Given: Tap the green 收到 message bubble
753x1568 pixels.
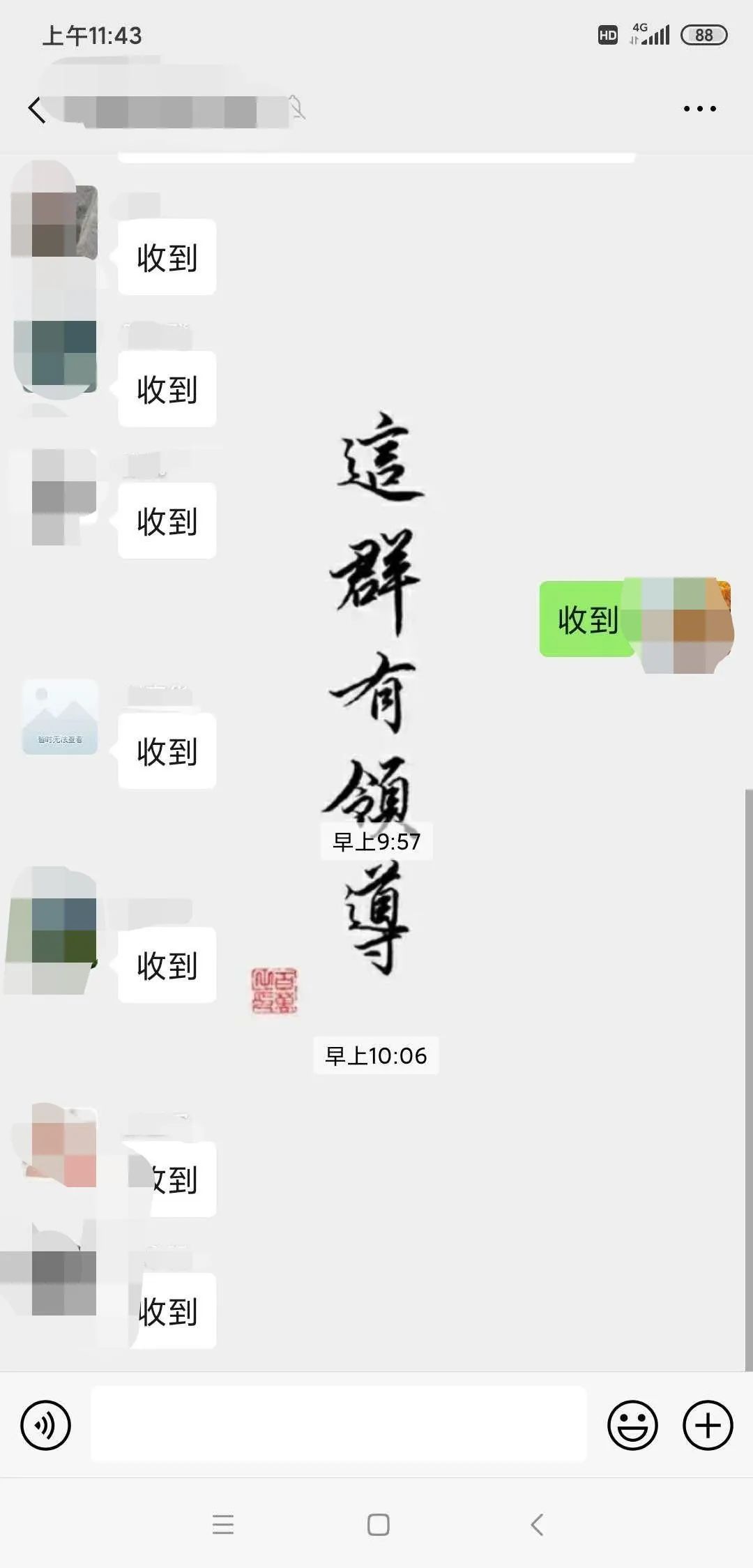Looking at the screenshot, I should [586, 619].
